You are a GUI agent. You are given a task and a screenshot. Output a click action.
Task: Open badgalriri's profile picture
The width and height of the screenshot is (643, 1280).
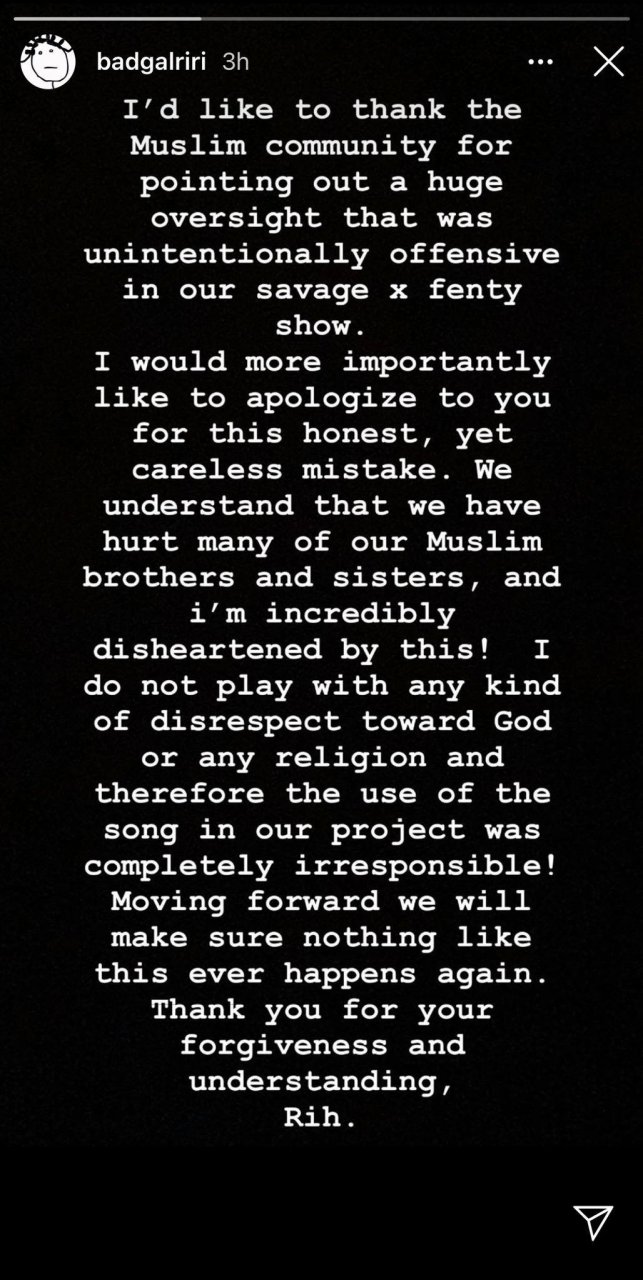tap(48, 62)
